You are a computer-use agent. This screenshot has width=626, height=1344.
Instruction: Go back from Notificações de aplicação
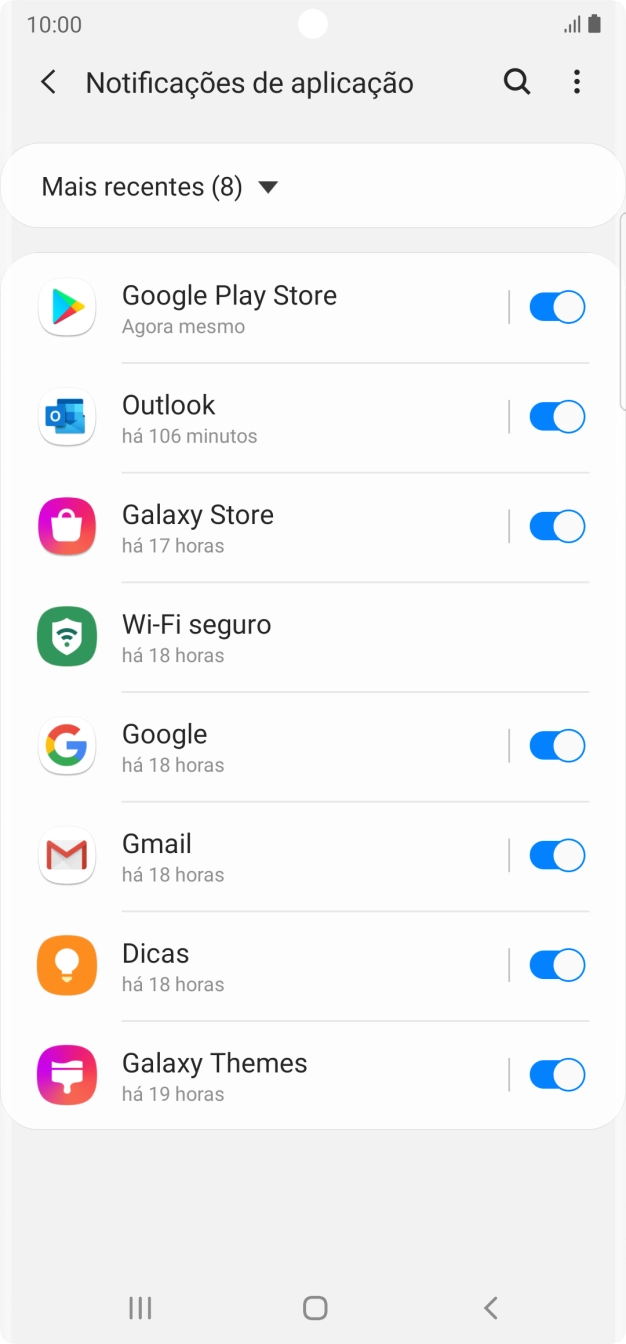(x=48, y=82)
